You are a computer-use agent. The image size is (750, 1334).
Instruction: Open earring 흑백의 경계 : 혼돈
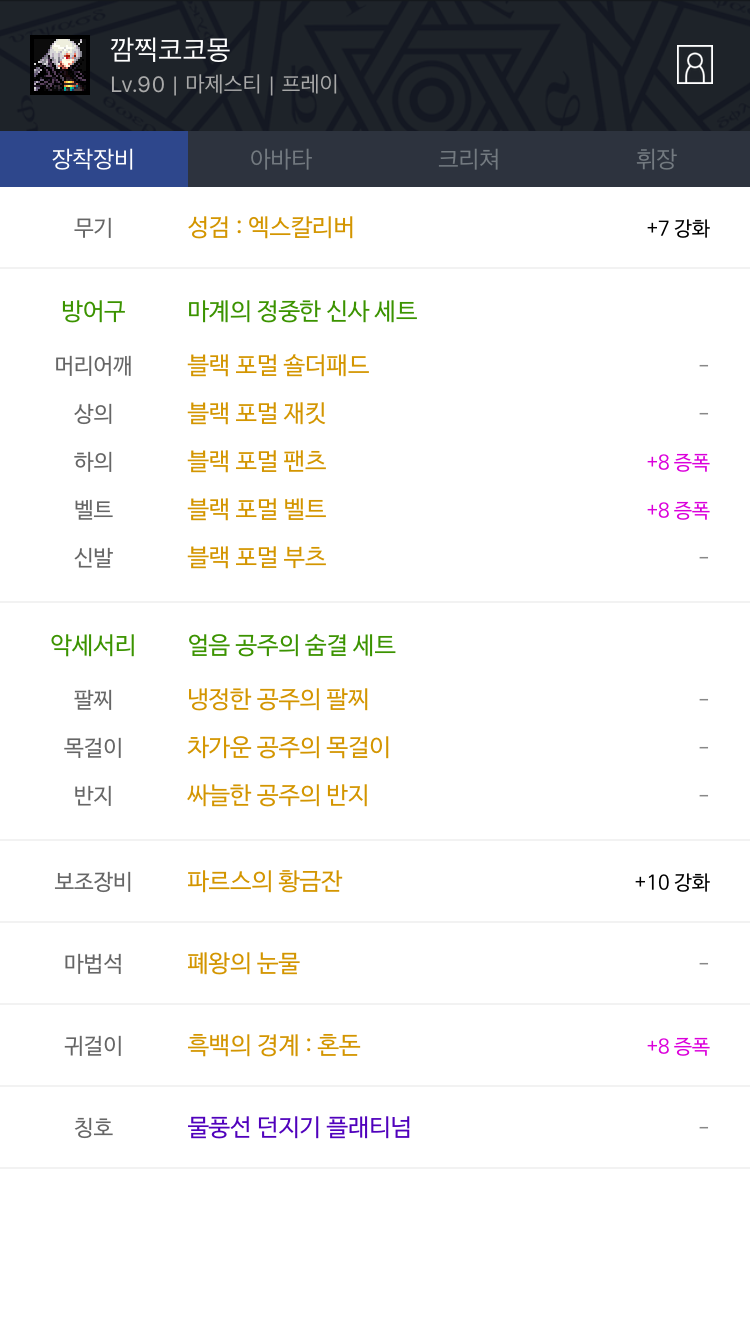(274, 1045)
